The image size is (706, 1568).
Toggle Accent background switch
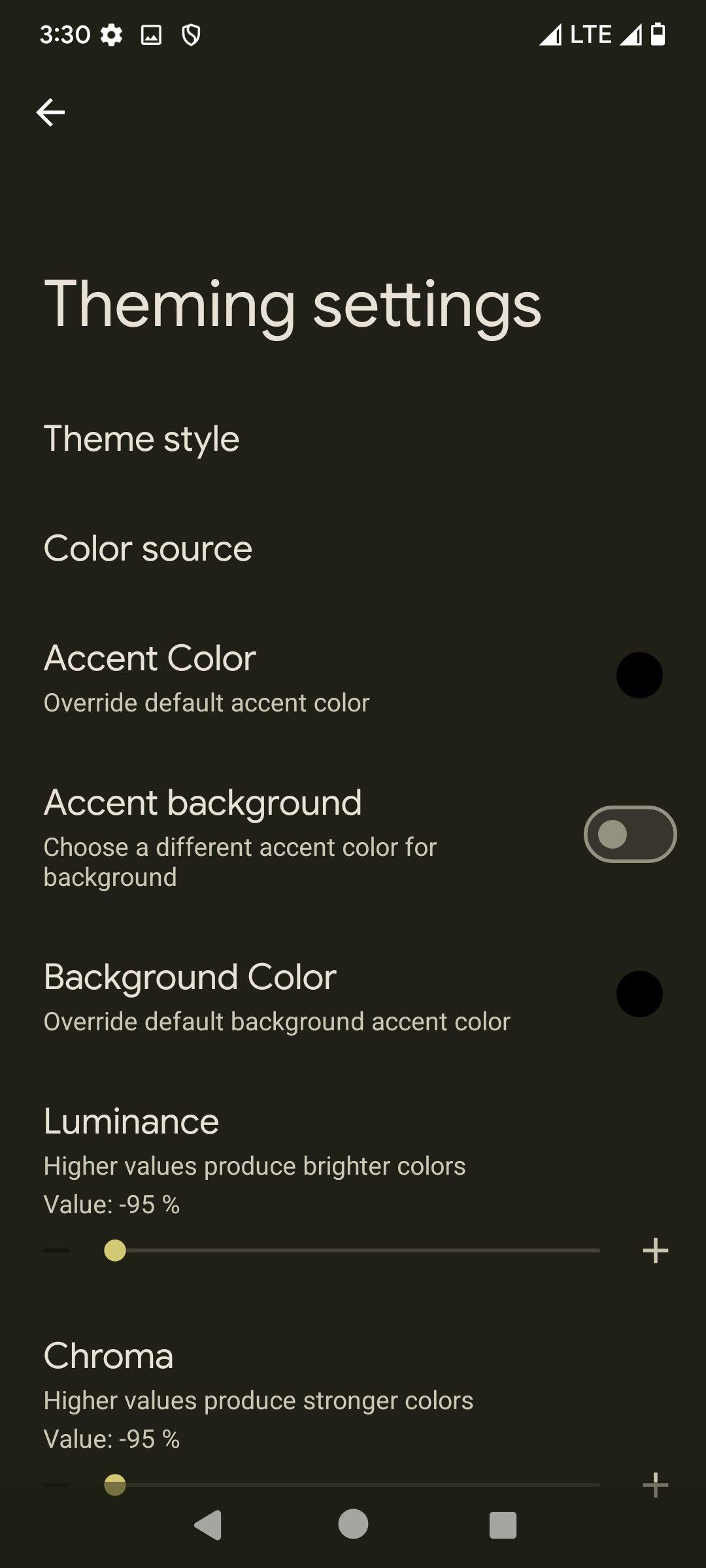[630, 834]
